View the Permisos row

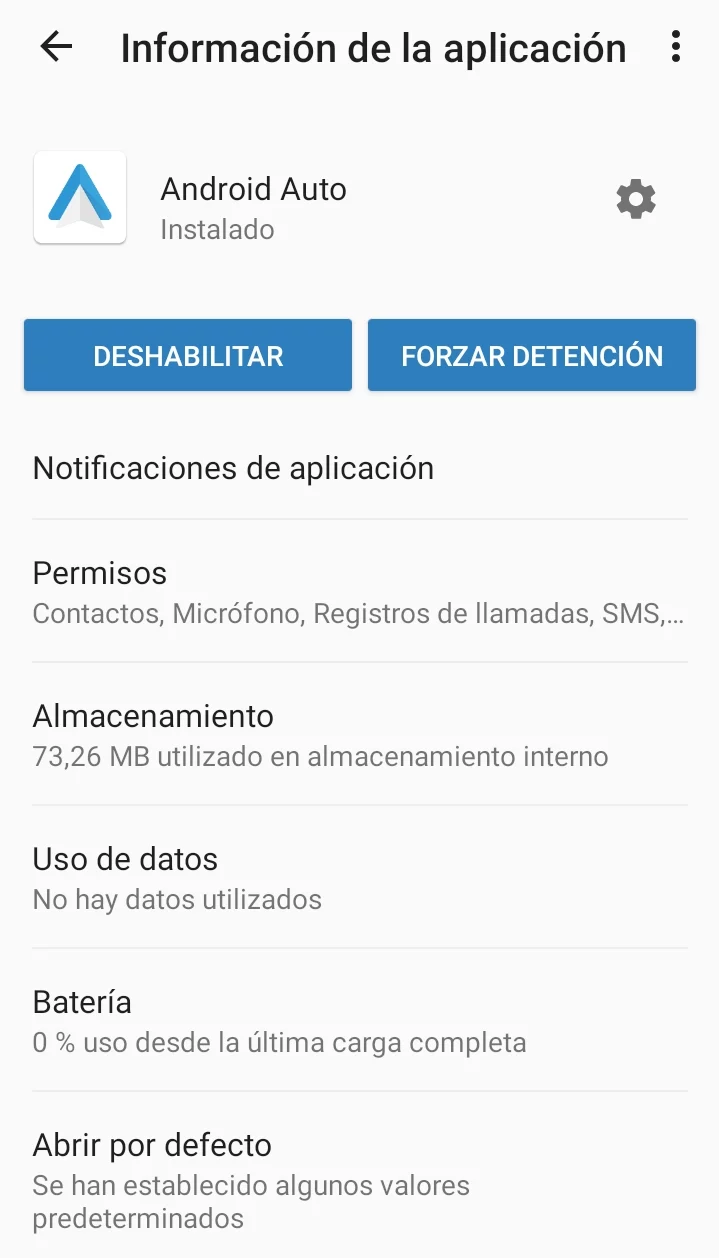(359, 591)
